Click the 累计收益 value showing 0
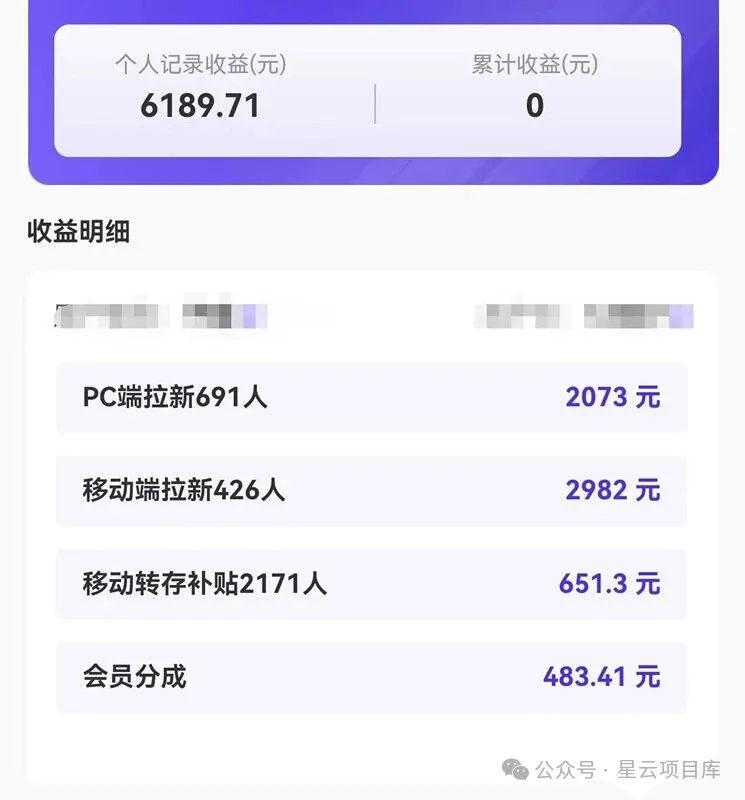The height and width of the screenshot is (800, 745). click(536, 105)
